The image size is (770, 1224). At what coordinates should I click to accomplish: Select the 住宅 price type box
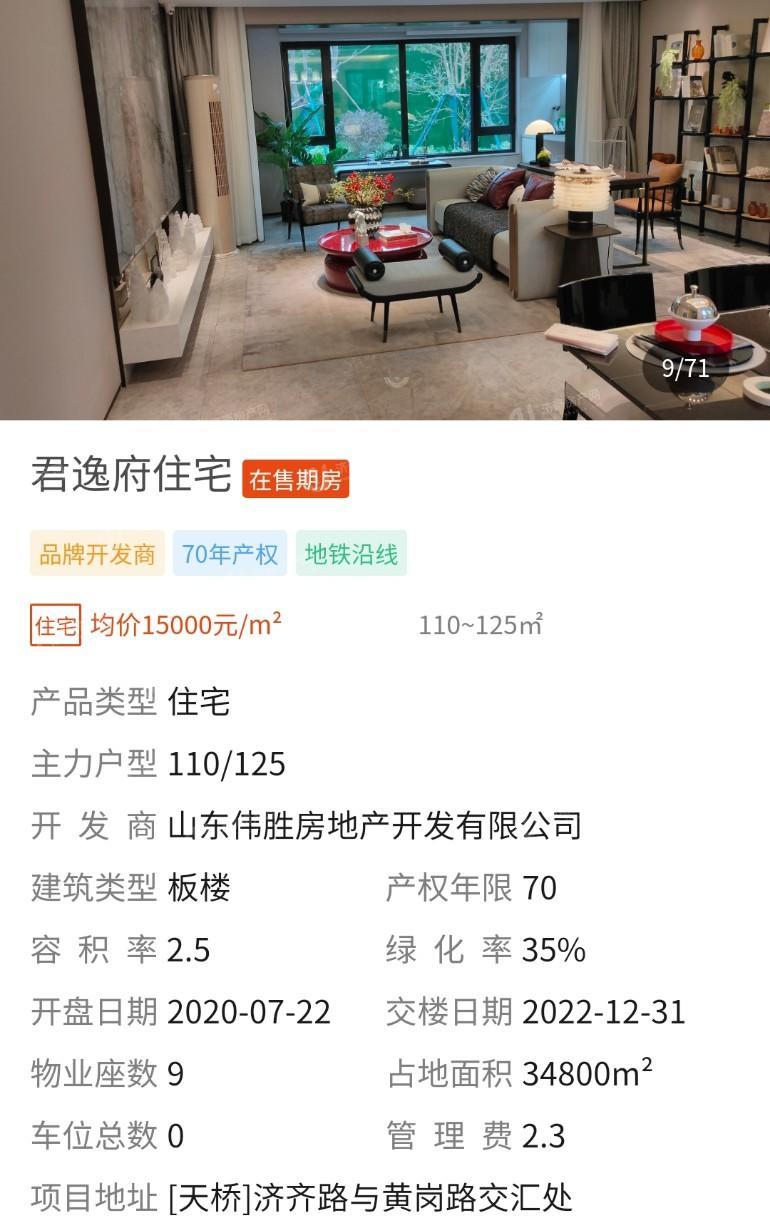55,626
